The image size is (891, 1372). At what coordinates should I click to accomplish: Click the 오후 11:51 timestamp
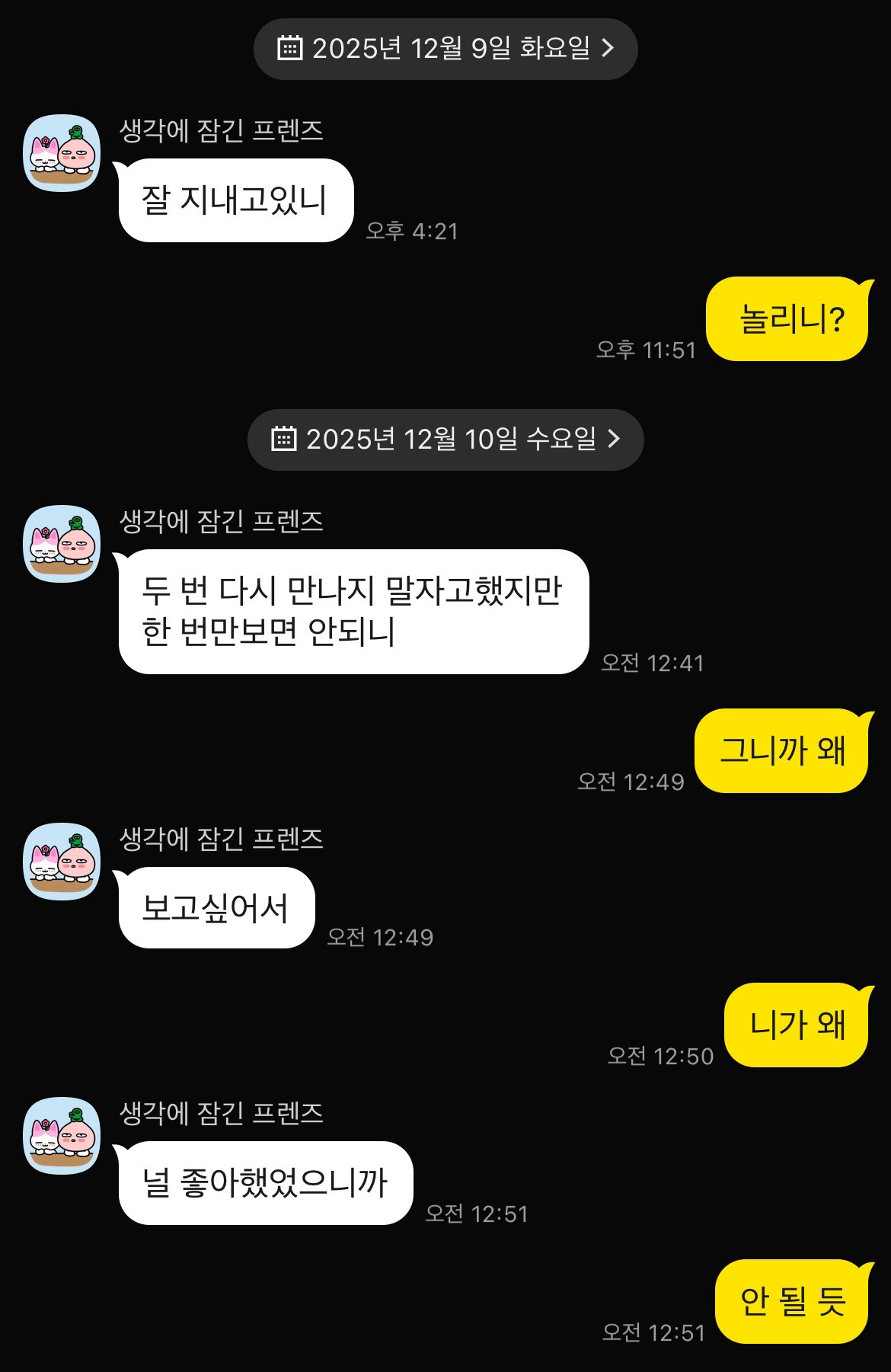tap(644, 352)
